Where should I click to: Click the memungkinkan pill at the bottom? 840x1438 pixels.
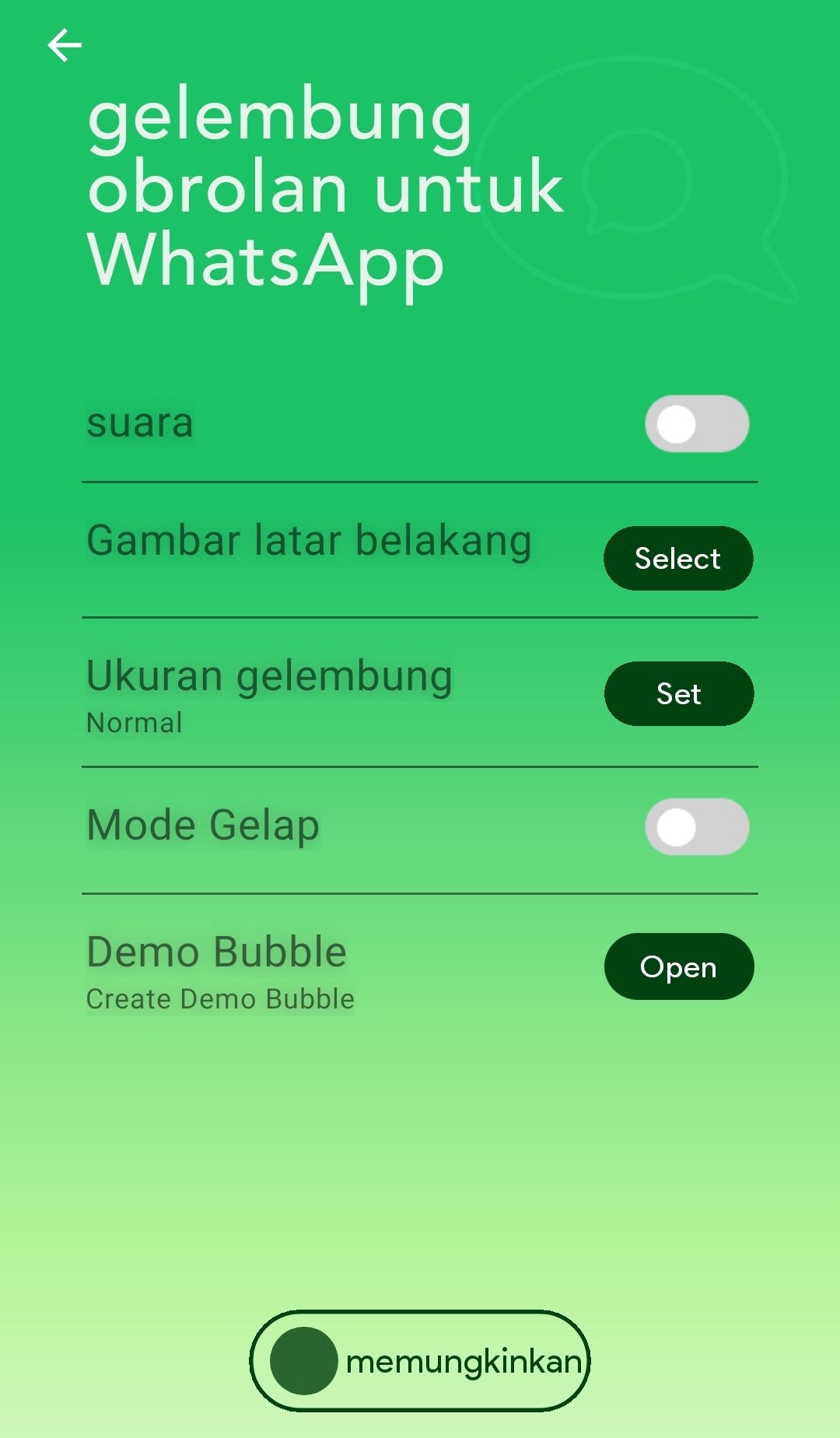pyautogui.click(x=420, y=1360)
